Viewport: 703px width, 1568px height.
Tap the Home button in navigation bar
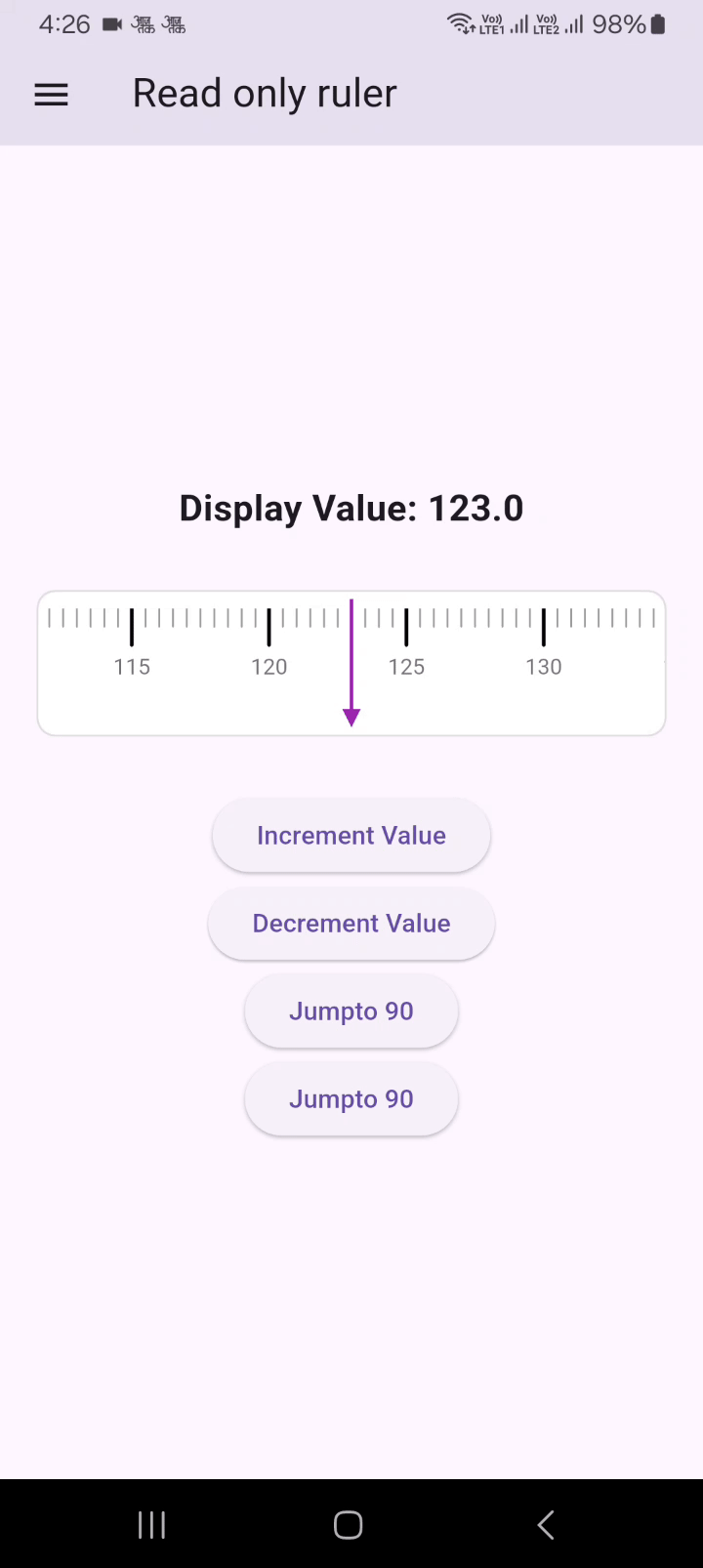[348, 1523]
